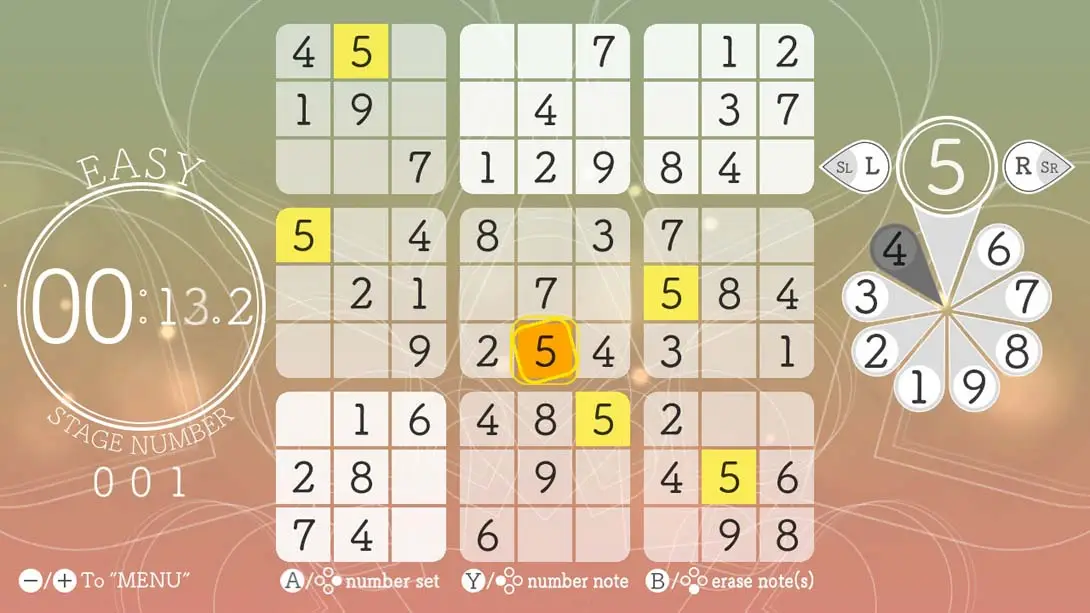Choose number 2 on the number wheel
The height and width of the screenshot is (613, 1090).
(x=874, y=352)
